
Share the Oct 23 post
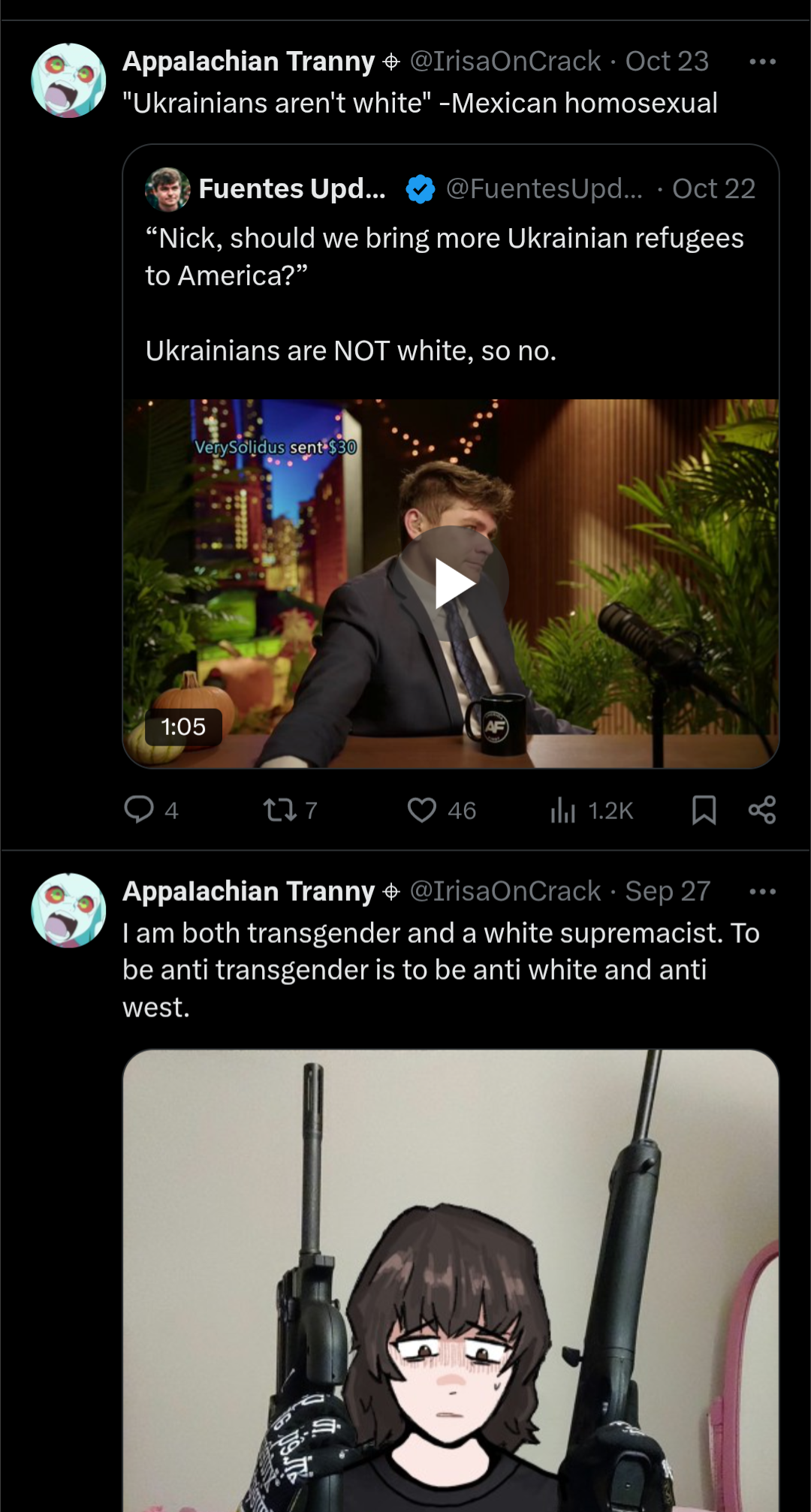[762, 810]
